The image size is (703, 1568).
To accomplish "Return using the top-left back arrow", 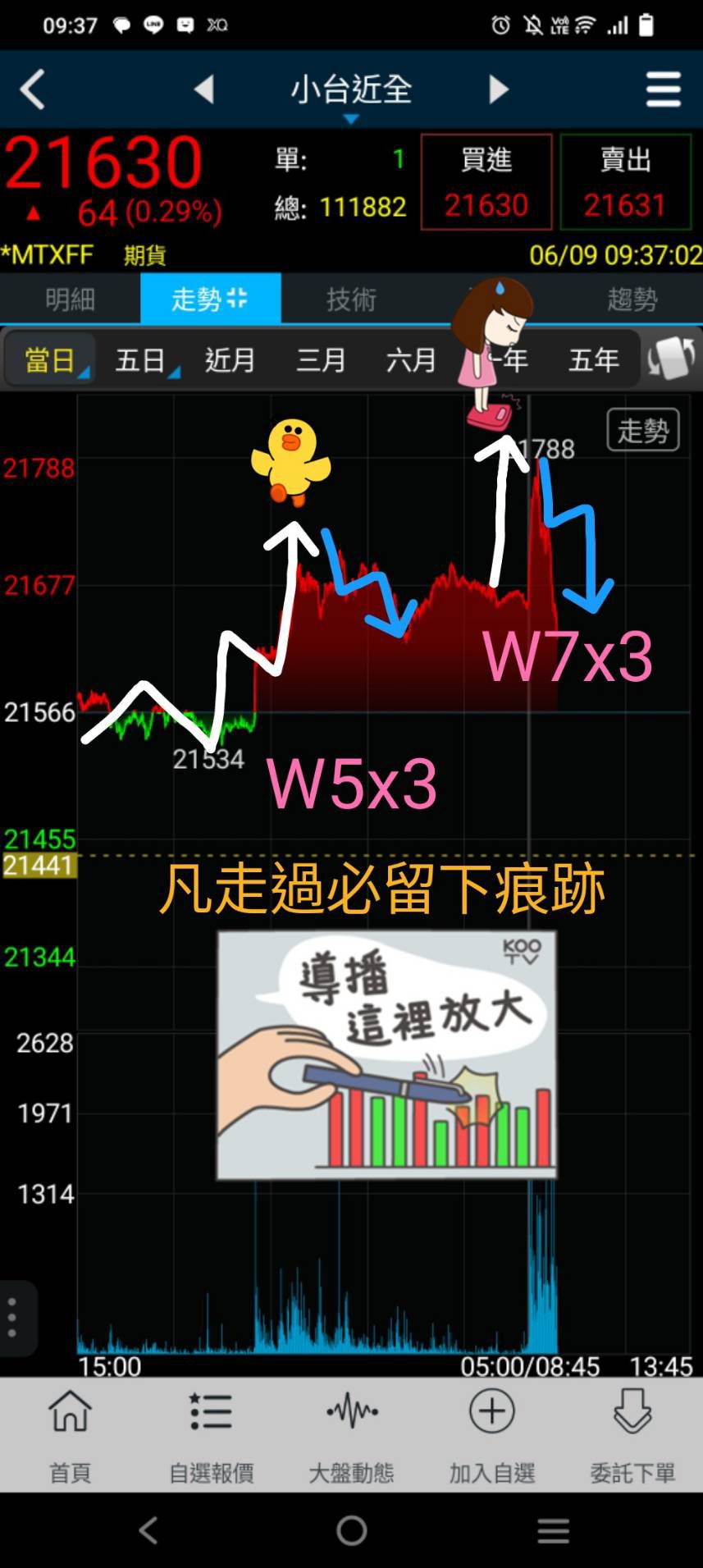I will tap(33, 89).
